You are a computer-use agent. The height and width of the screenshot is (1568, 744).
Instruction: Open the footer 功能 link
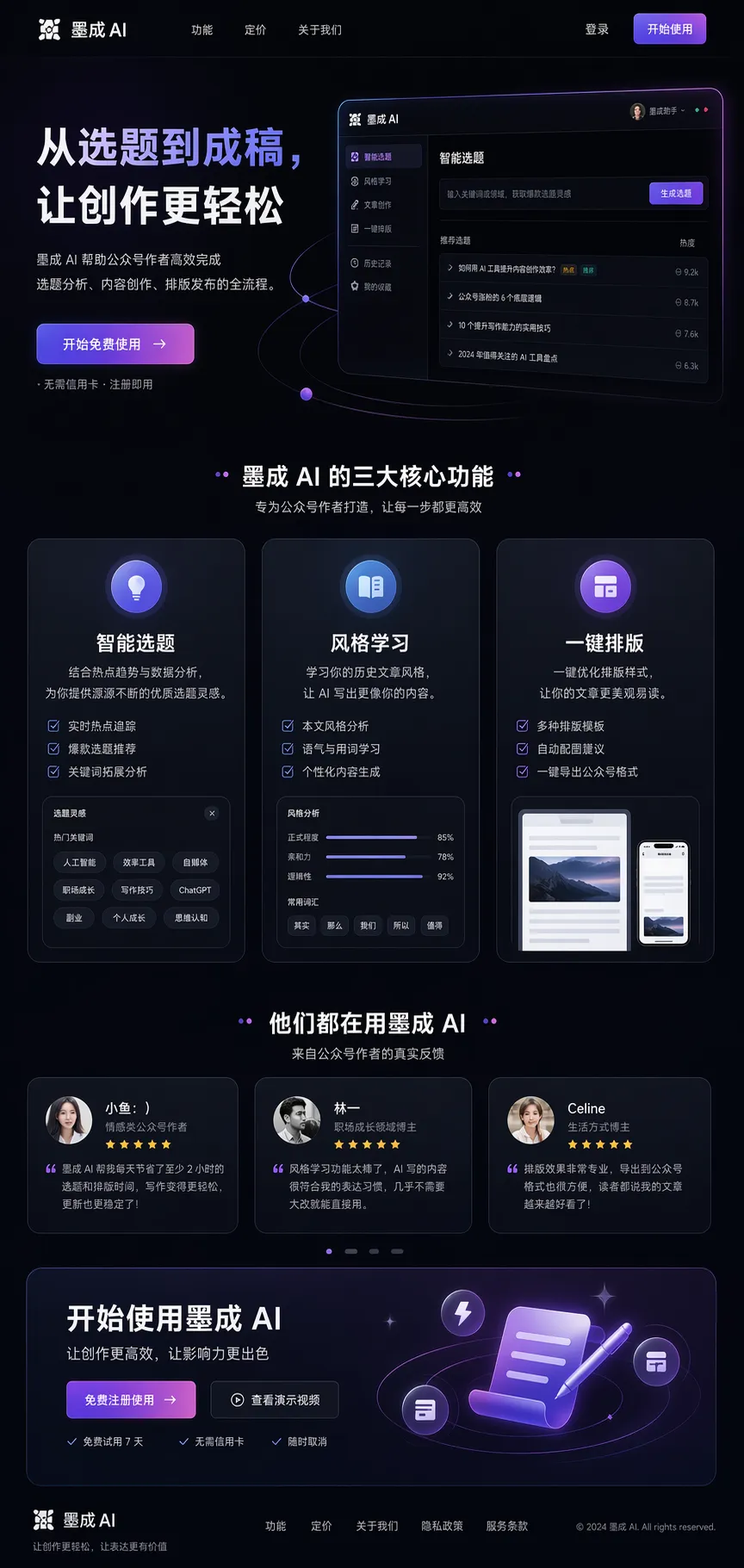coord(276,1526)
